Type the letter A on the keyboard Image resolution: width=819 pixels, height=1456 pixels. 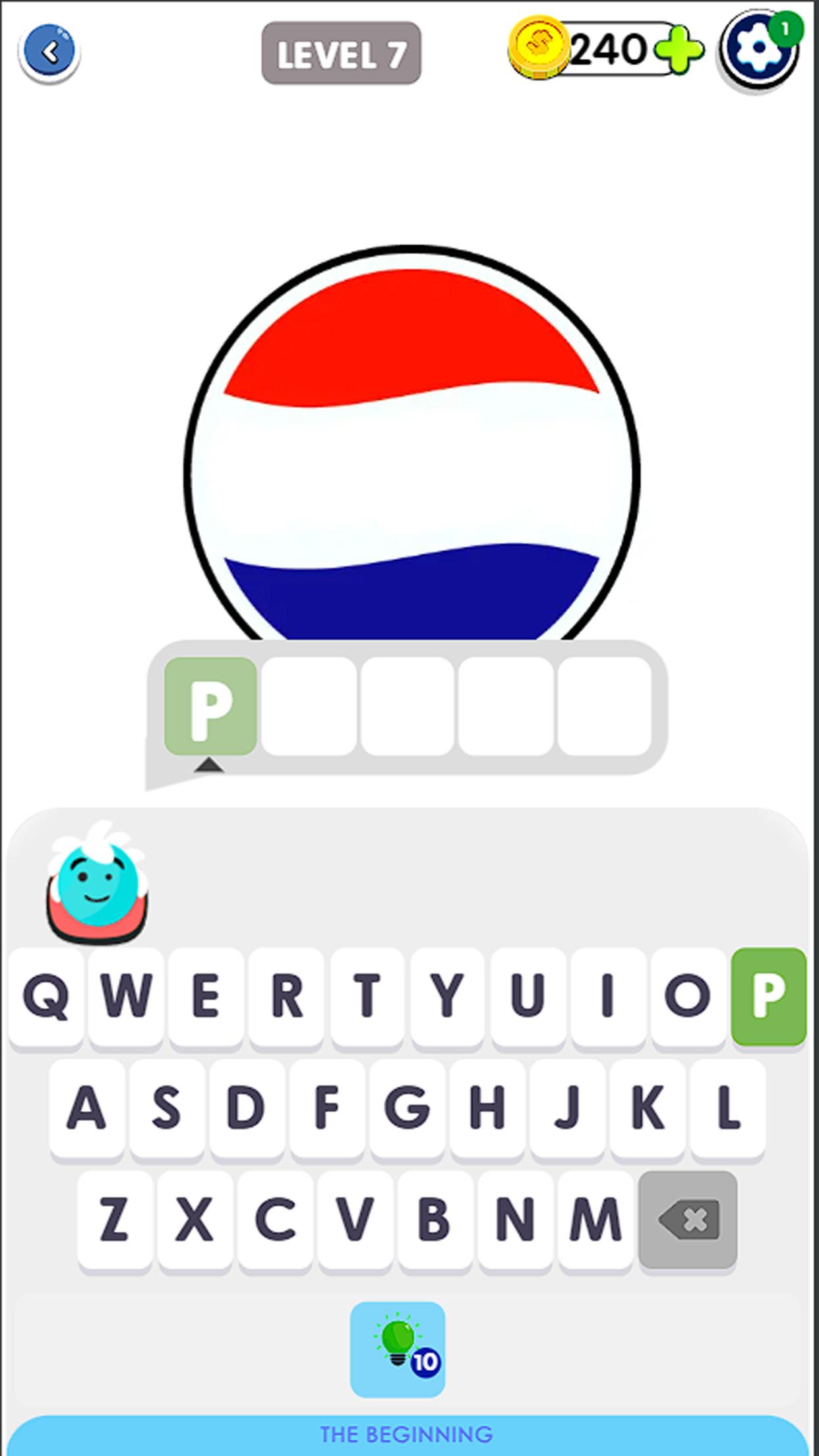(86, 1108)
